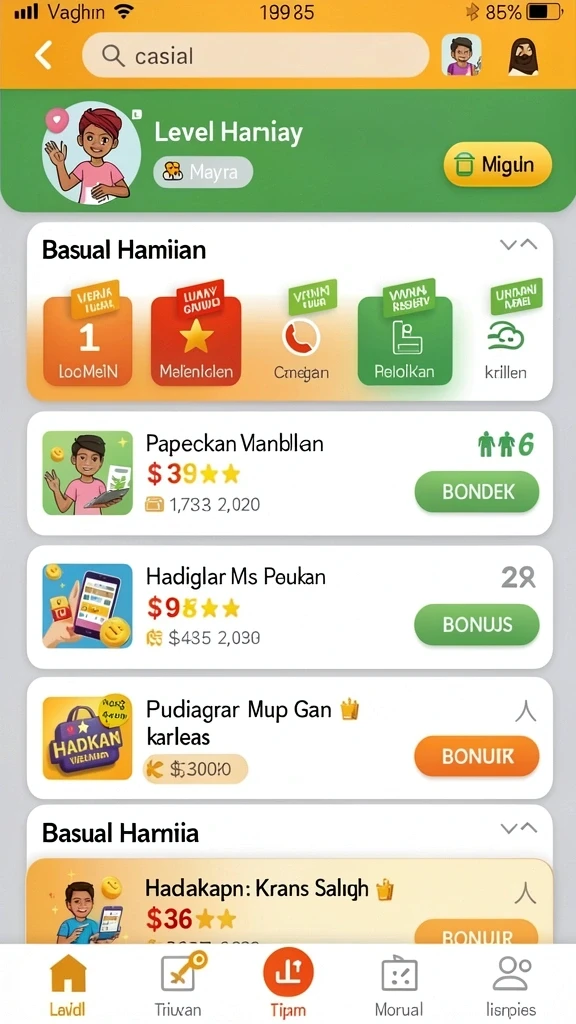Tap the yellow Migıln button

[498, 165]
